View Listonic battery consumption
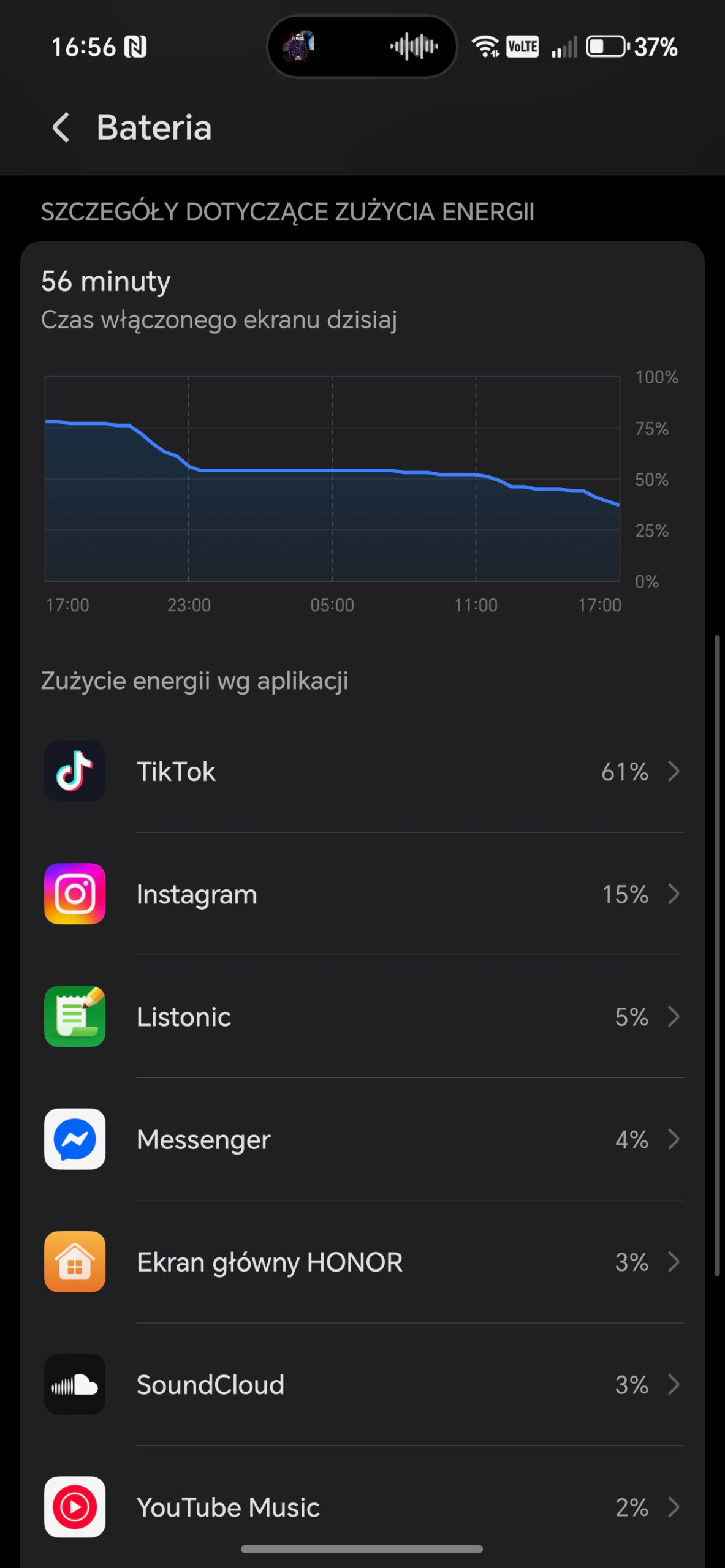This screenshot has width=725, height=1568. (363, 1017)
